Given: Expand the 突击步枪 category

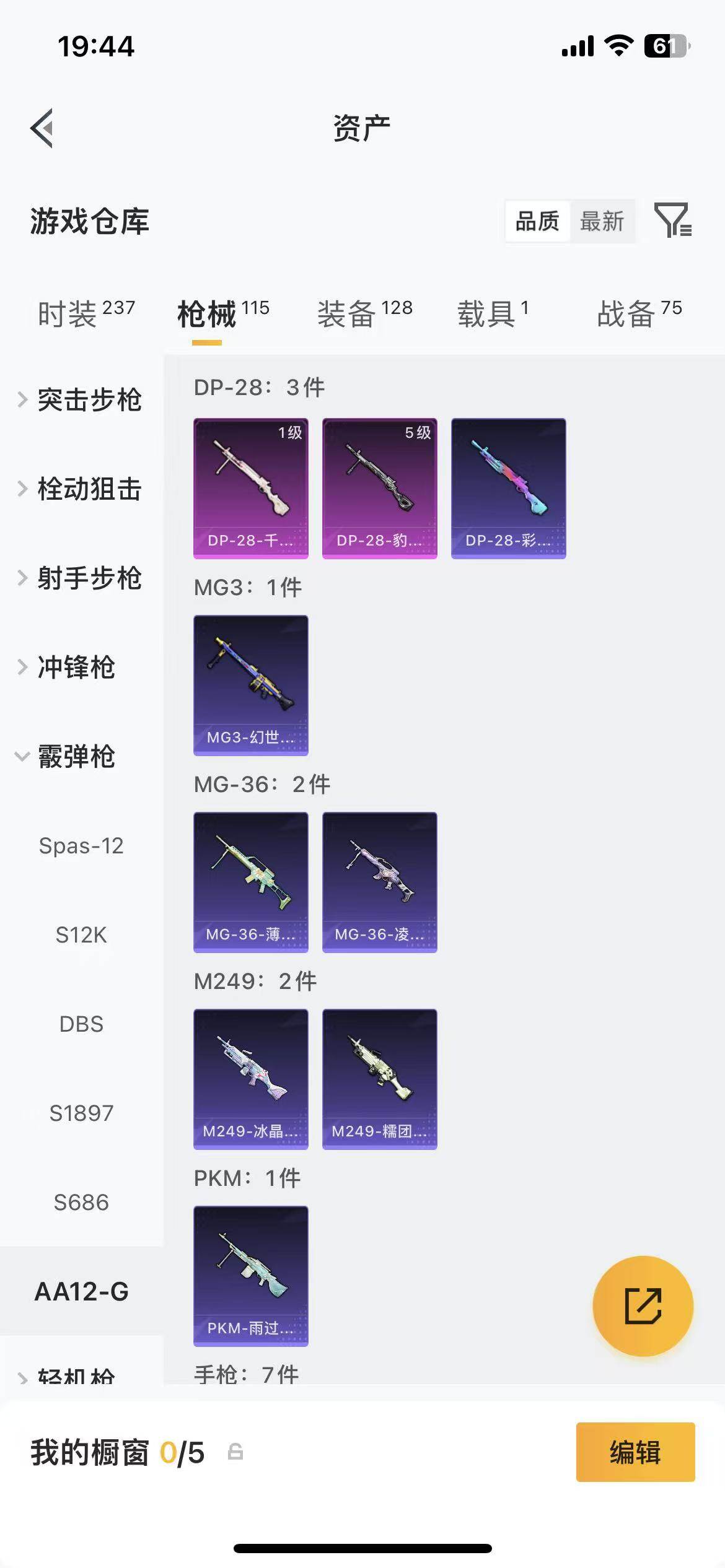Looking at the screenshot, I should click(81, 399).
